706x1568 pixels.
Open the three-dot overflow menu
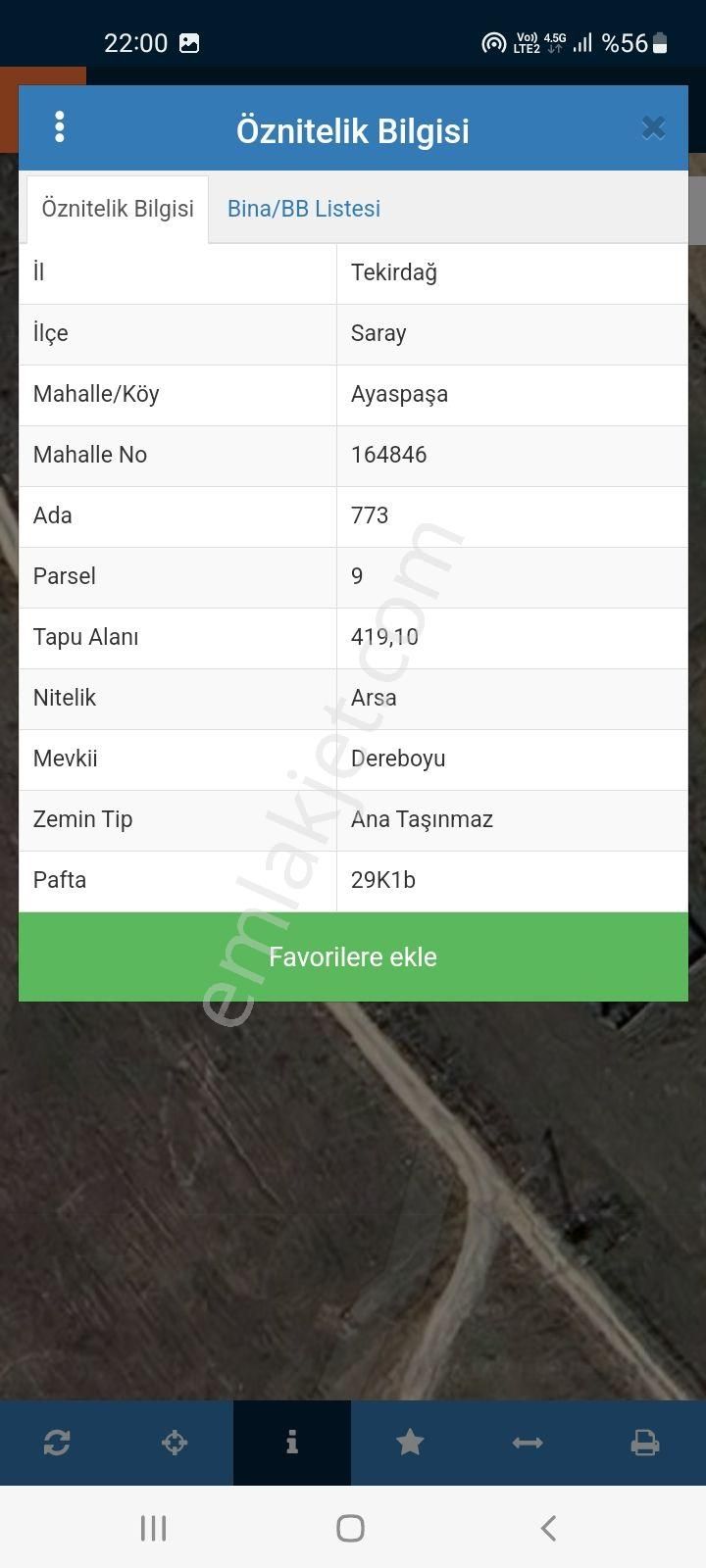point(60,127)
